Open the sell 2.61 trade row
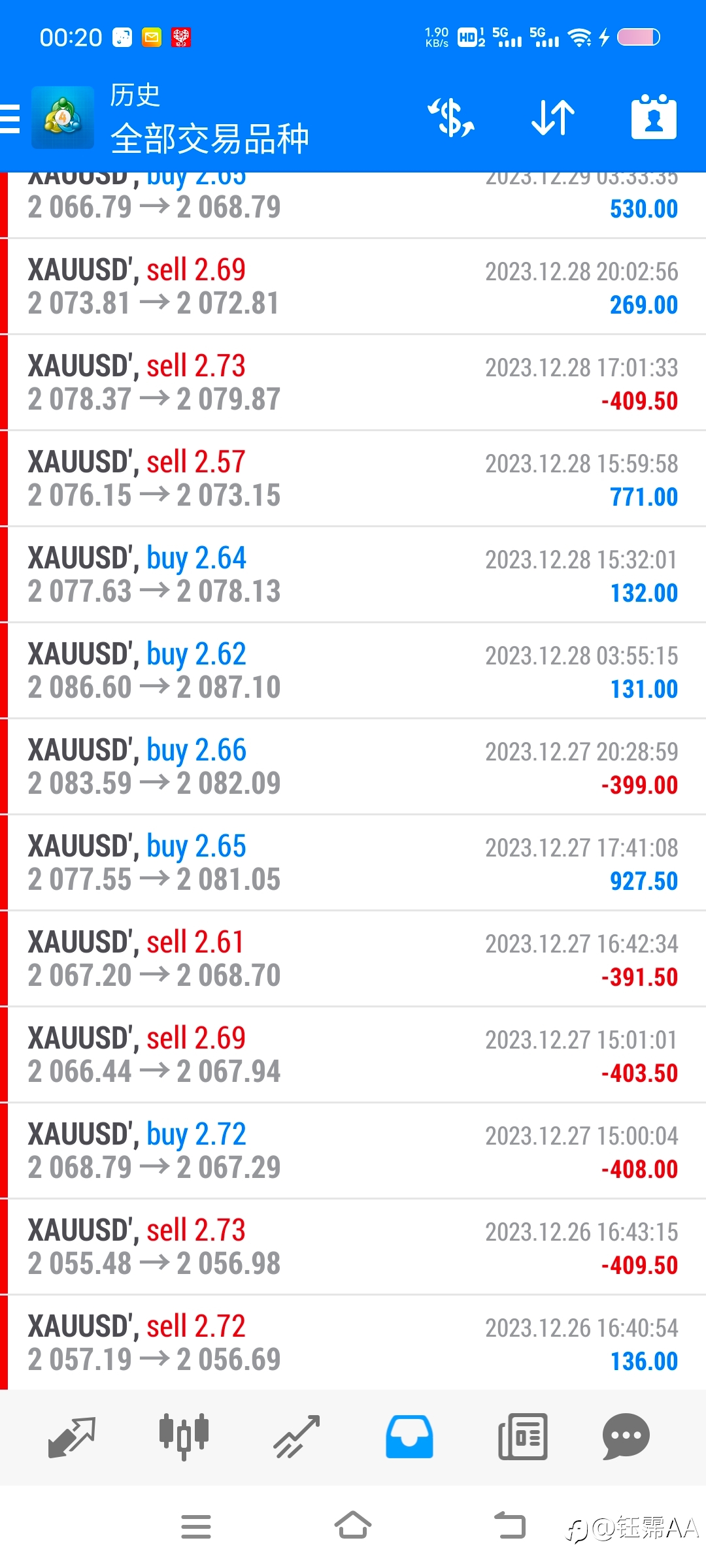 pyautogui.click(x=353, y=959)
